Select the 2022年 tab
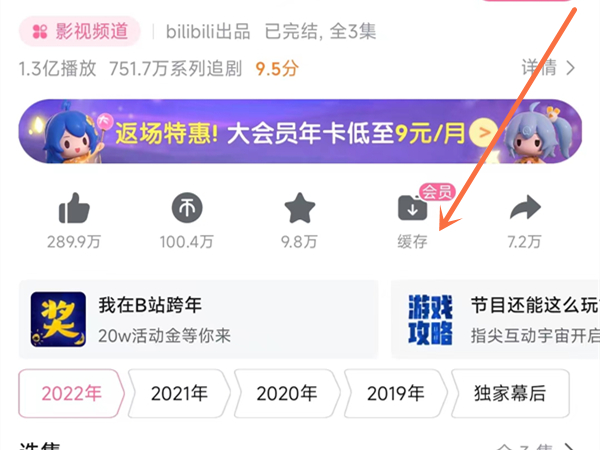600x450 pixels. (71, 392)
